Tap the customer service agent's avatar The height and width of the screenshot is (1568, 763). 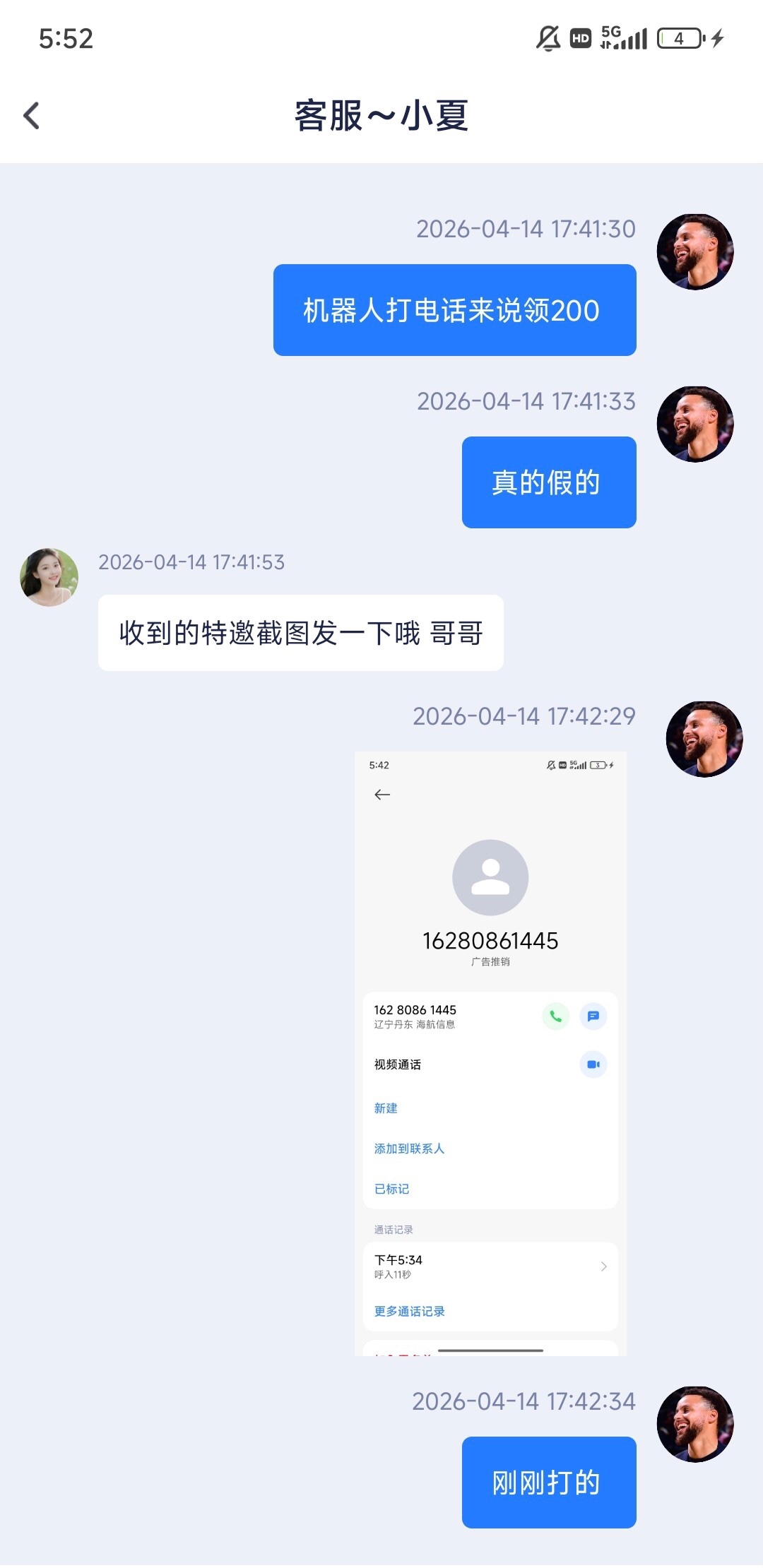(x=49, y=577)
